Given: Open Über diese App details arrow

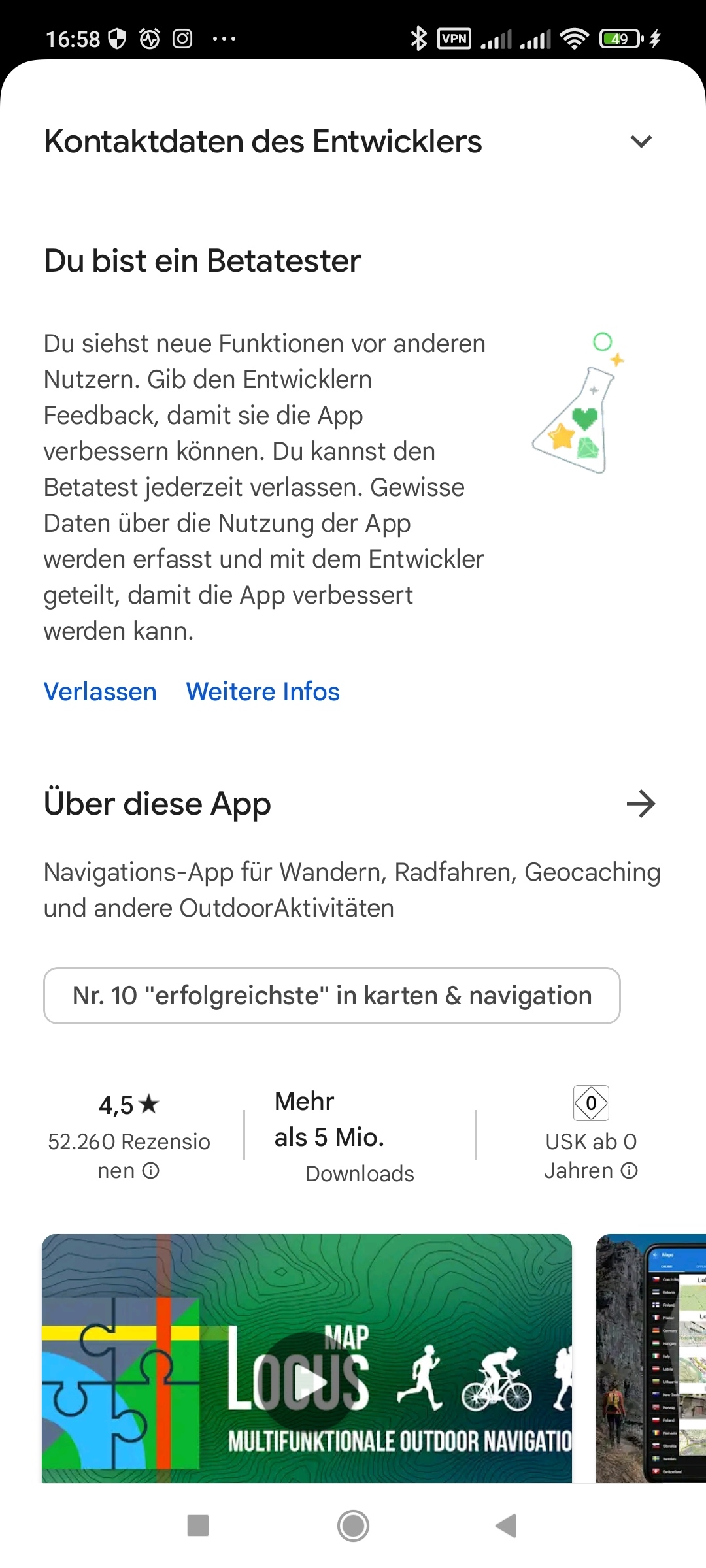Looking at the screenshot, I should point(641,804).
